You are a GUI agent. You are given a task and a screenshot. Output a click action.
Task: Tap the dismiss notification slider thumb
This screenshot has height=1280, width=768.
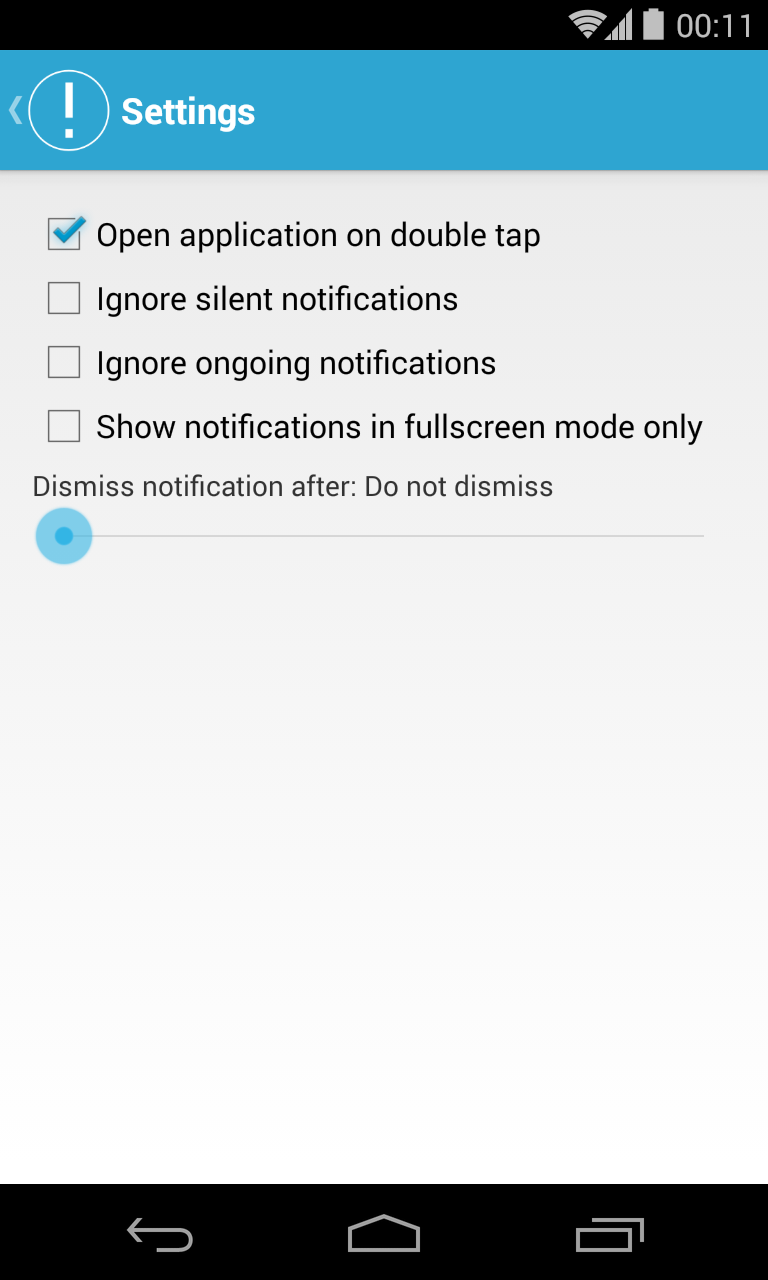(64, 536)
